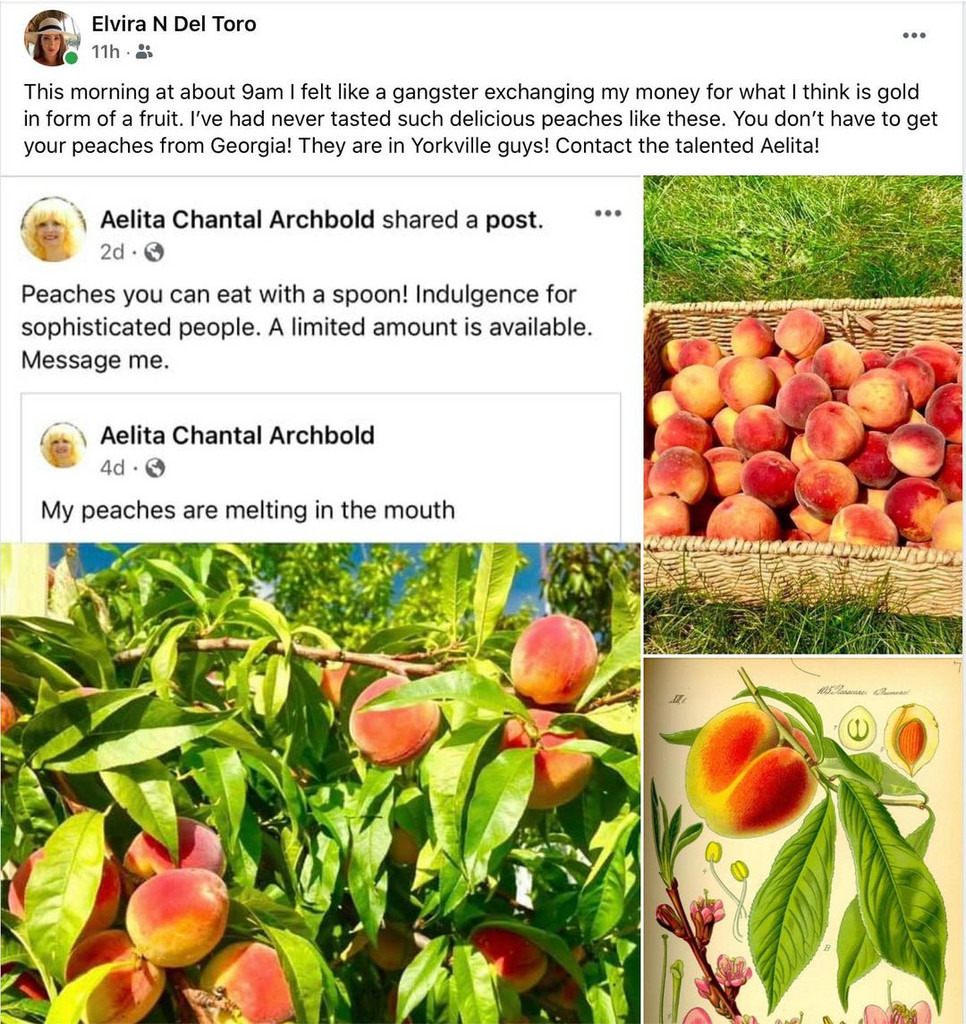
Task: Open the photo of peaches on the tree
Action: coord(320,784)
